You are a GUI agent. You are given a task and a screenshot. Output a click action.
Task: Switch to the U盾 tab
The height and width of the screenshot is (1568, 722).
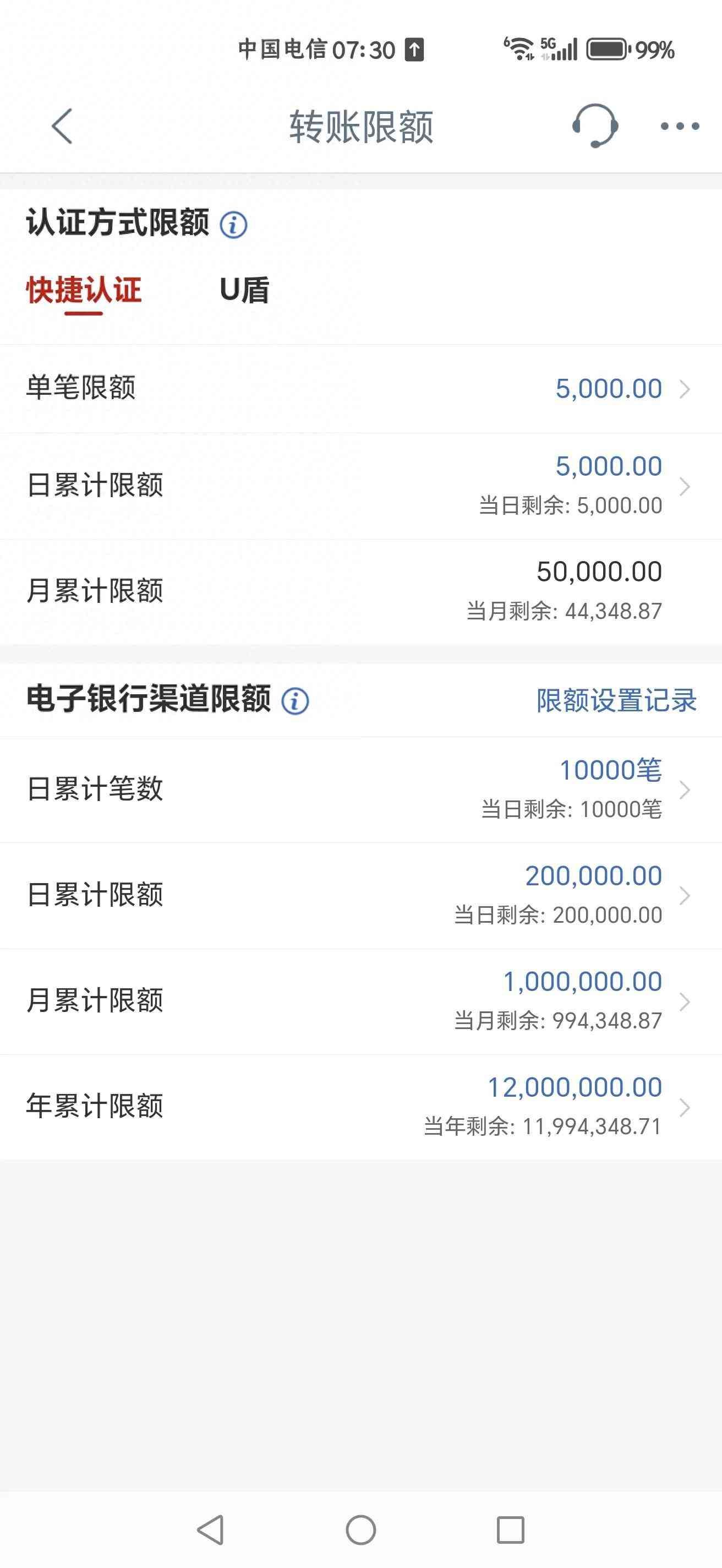tap(244, 290)
